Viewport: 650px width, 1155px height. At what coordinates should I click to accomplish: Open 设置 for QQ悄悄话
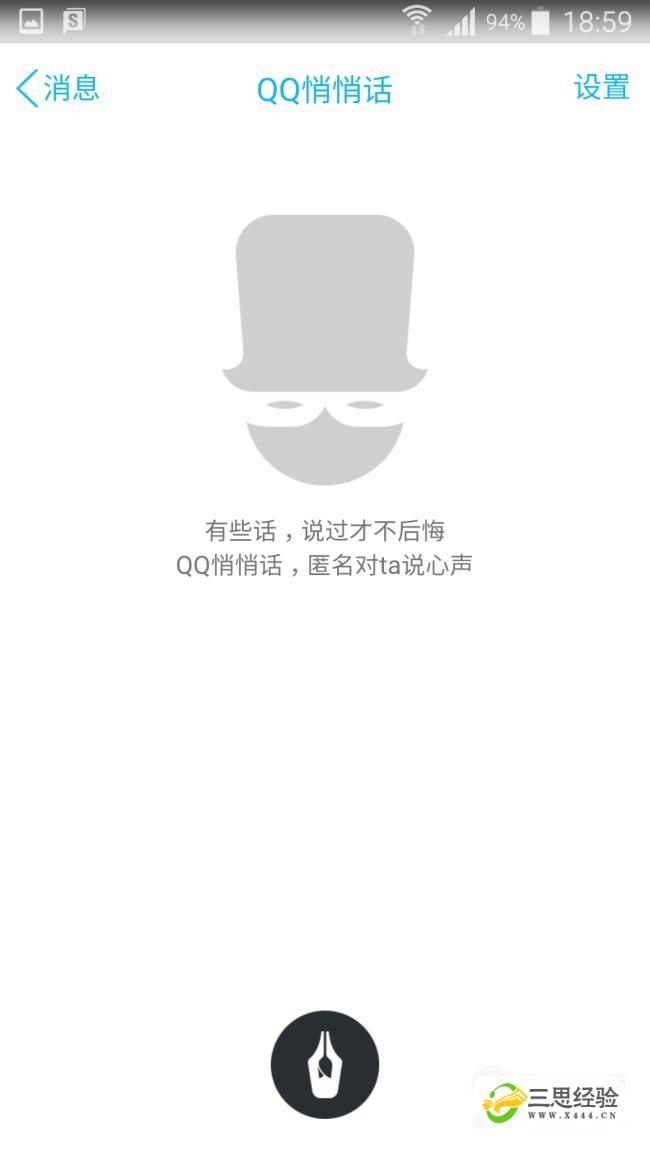(x=601, y=88)
